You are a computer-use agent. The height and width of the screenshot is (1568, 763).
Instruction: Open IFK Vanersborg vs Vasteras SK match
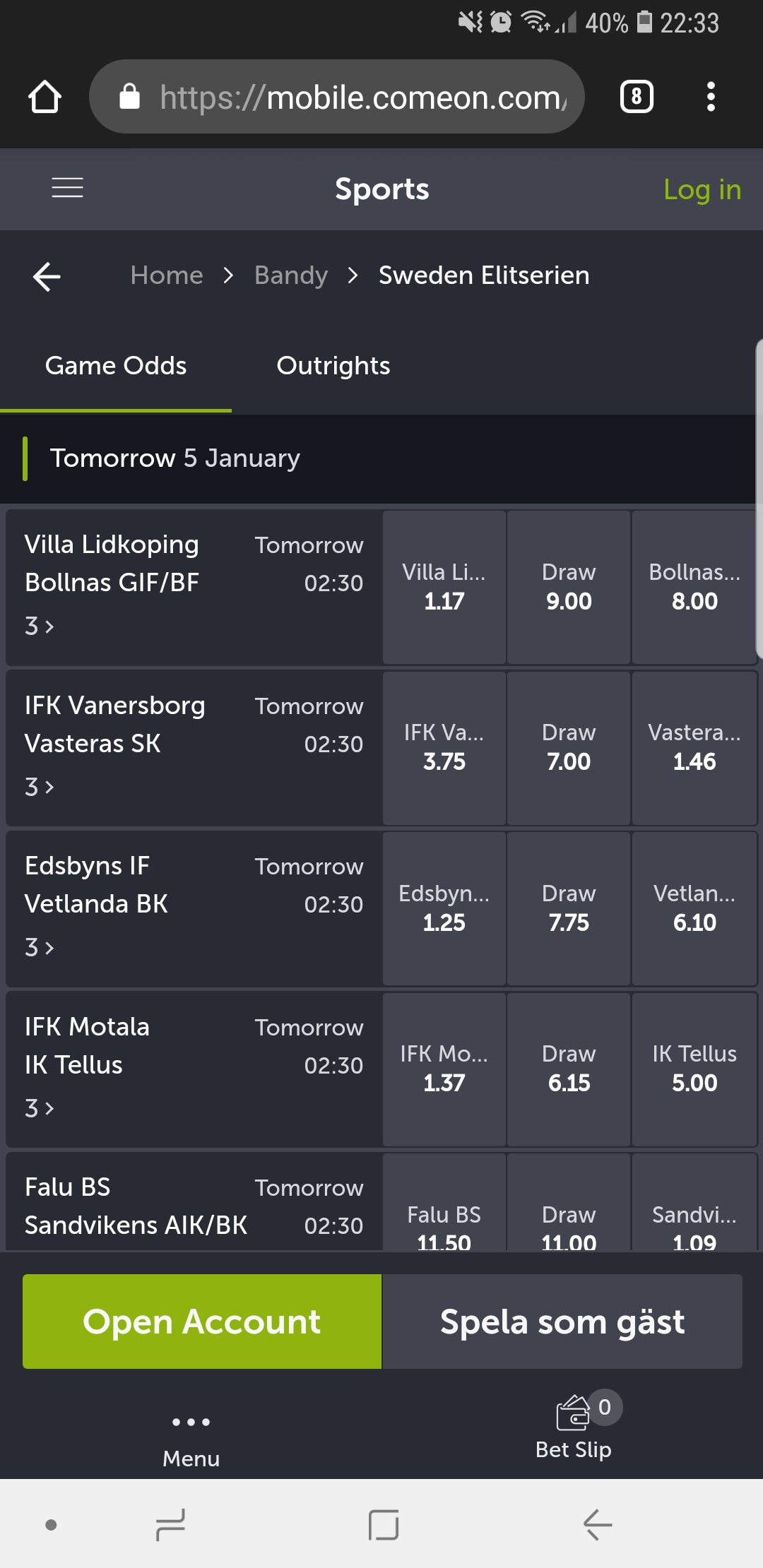click(194, 748)
